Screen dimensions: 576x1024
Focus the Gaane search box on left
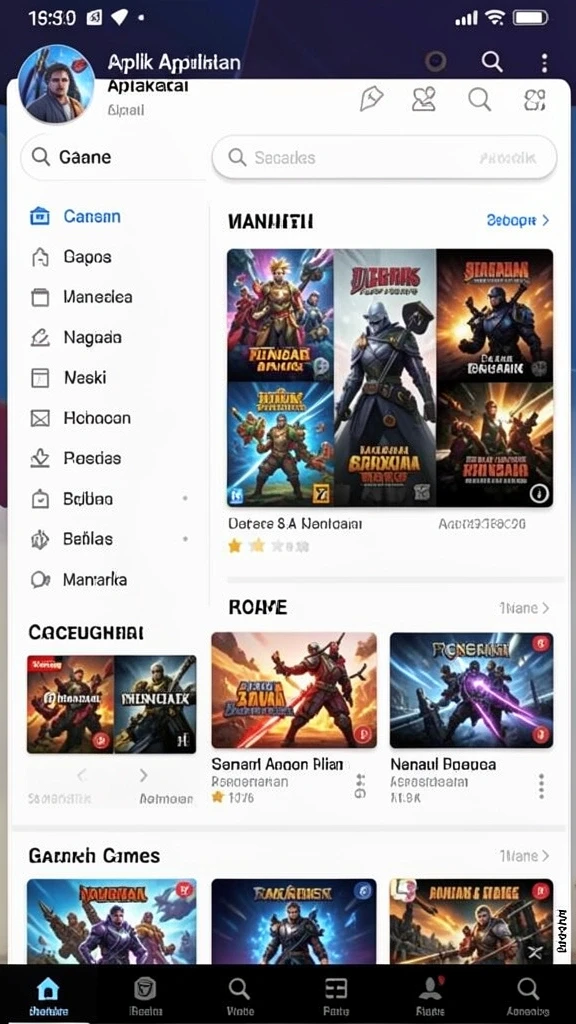[x=112, y=157]
